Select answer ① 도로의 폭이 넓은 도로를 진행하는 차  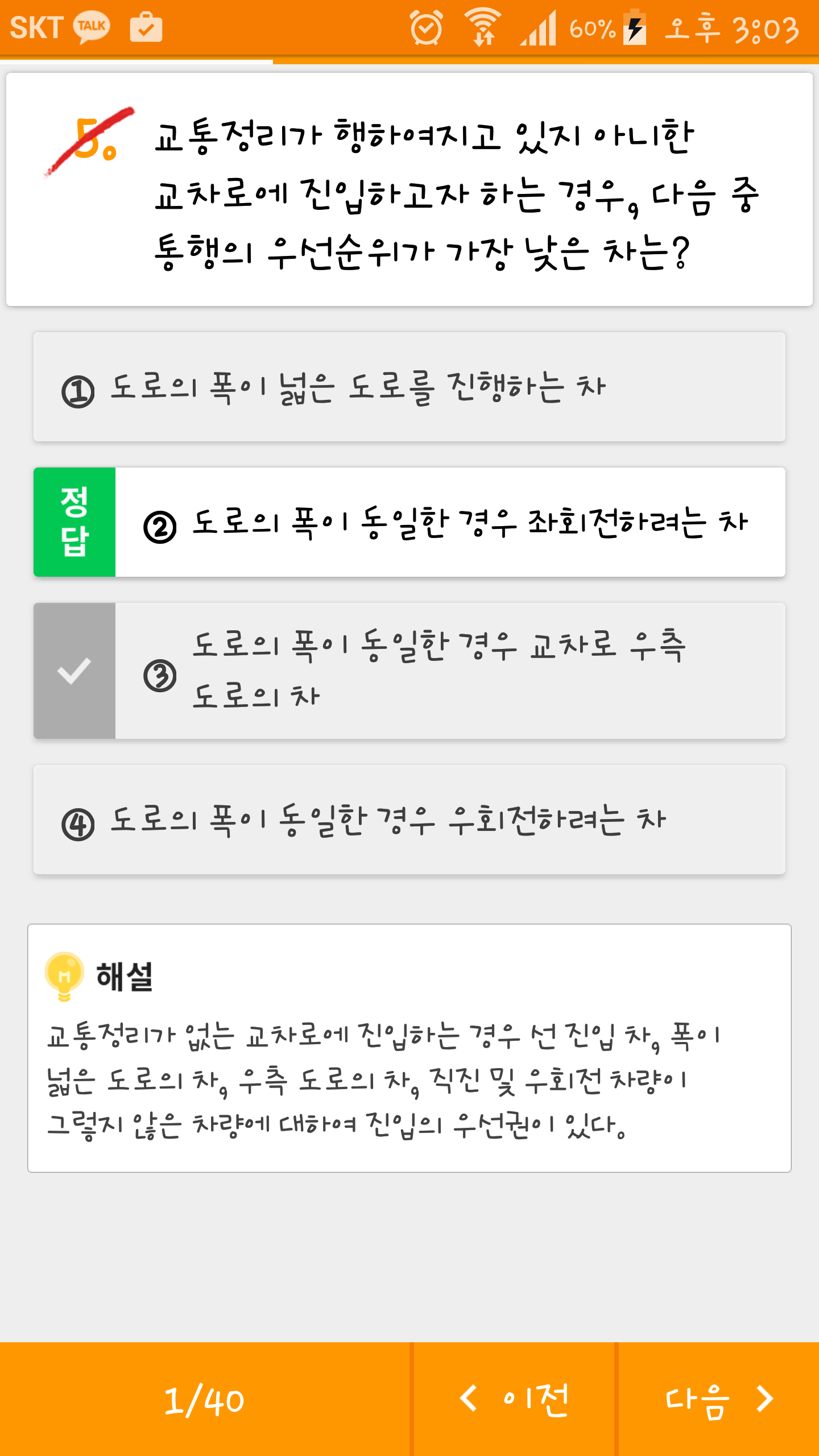pos(409,387)
